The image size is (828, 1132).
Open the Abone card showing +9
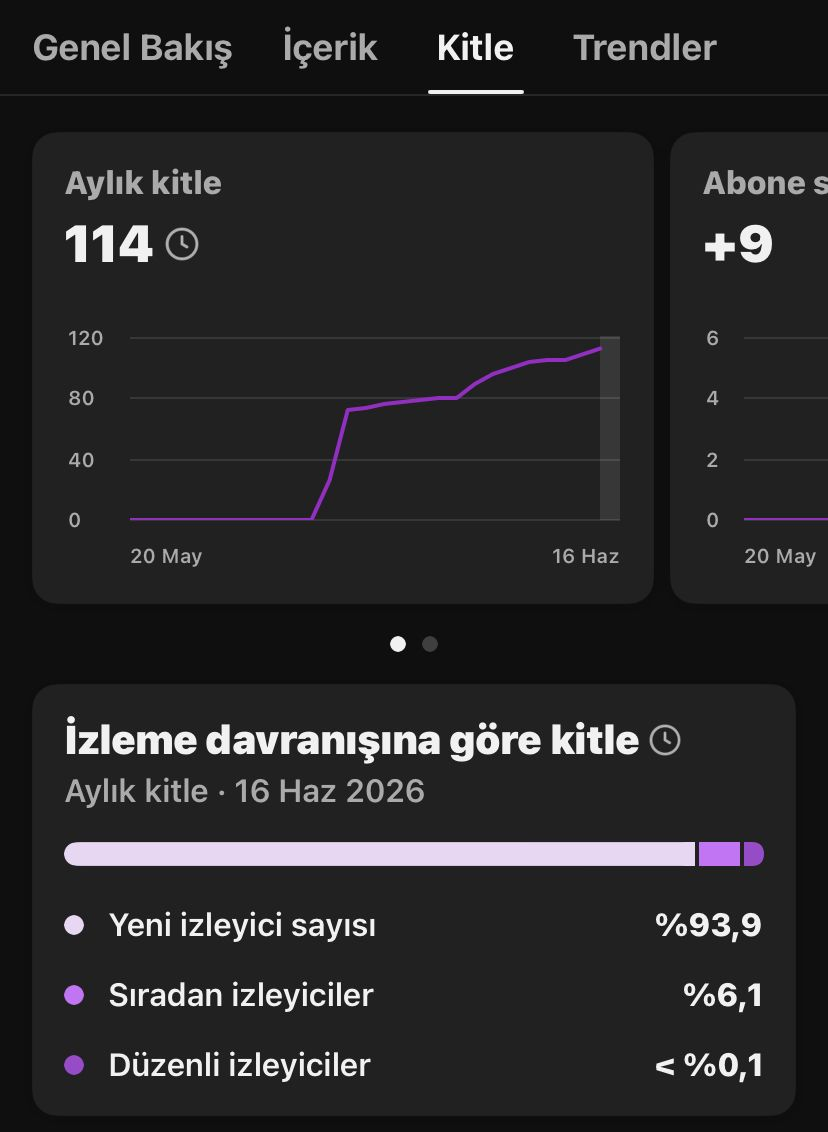(x=749, y=367)
